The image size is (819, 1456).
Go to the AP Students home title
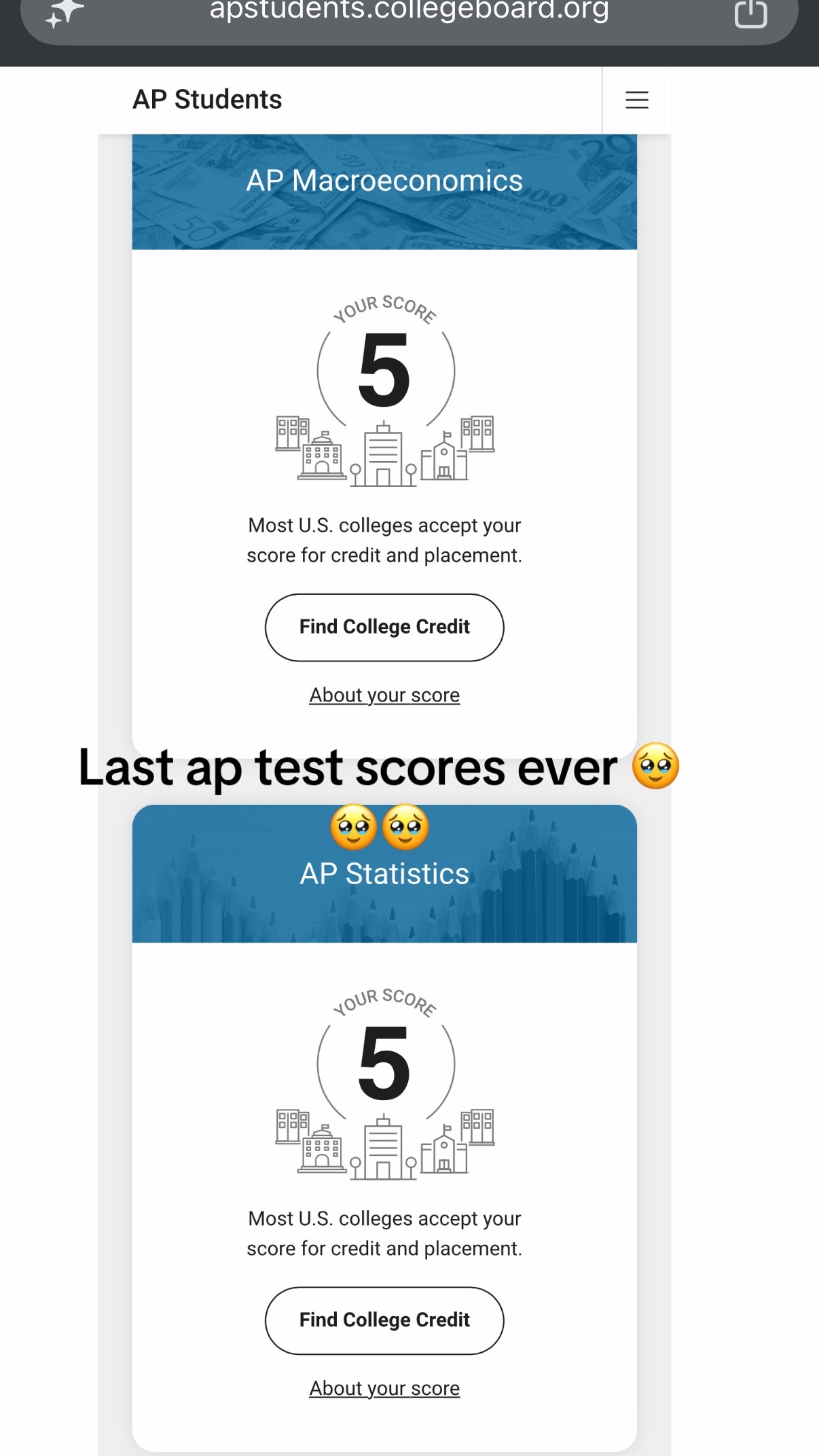coord(207,100)
